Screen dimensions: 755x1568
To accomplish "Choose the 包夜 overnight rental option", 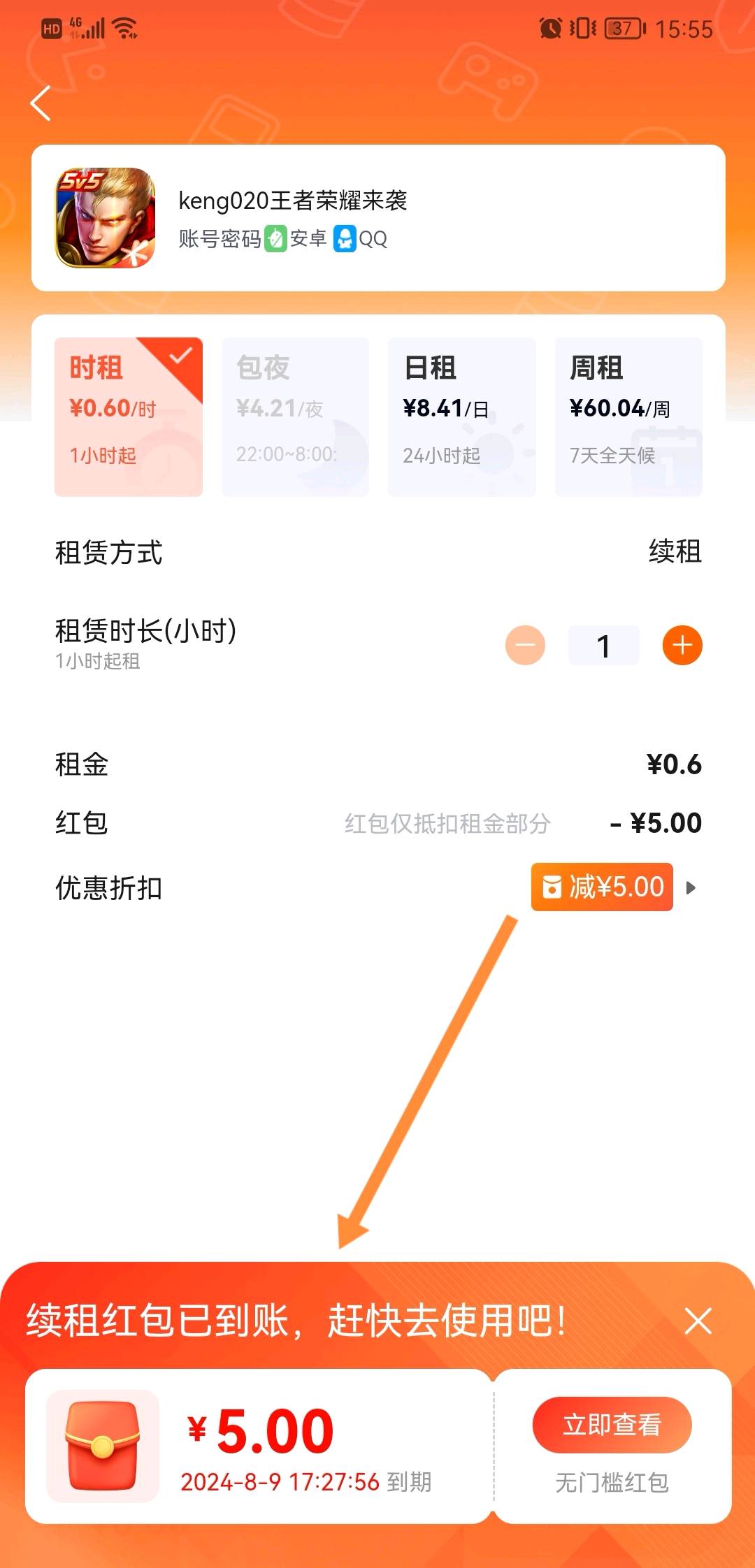I will click(295, 417).
